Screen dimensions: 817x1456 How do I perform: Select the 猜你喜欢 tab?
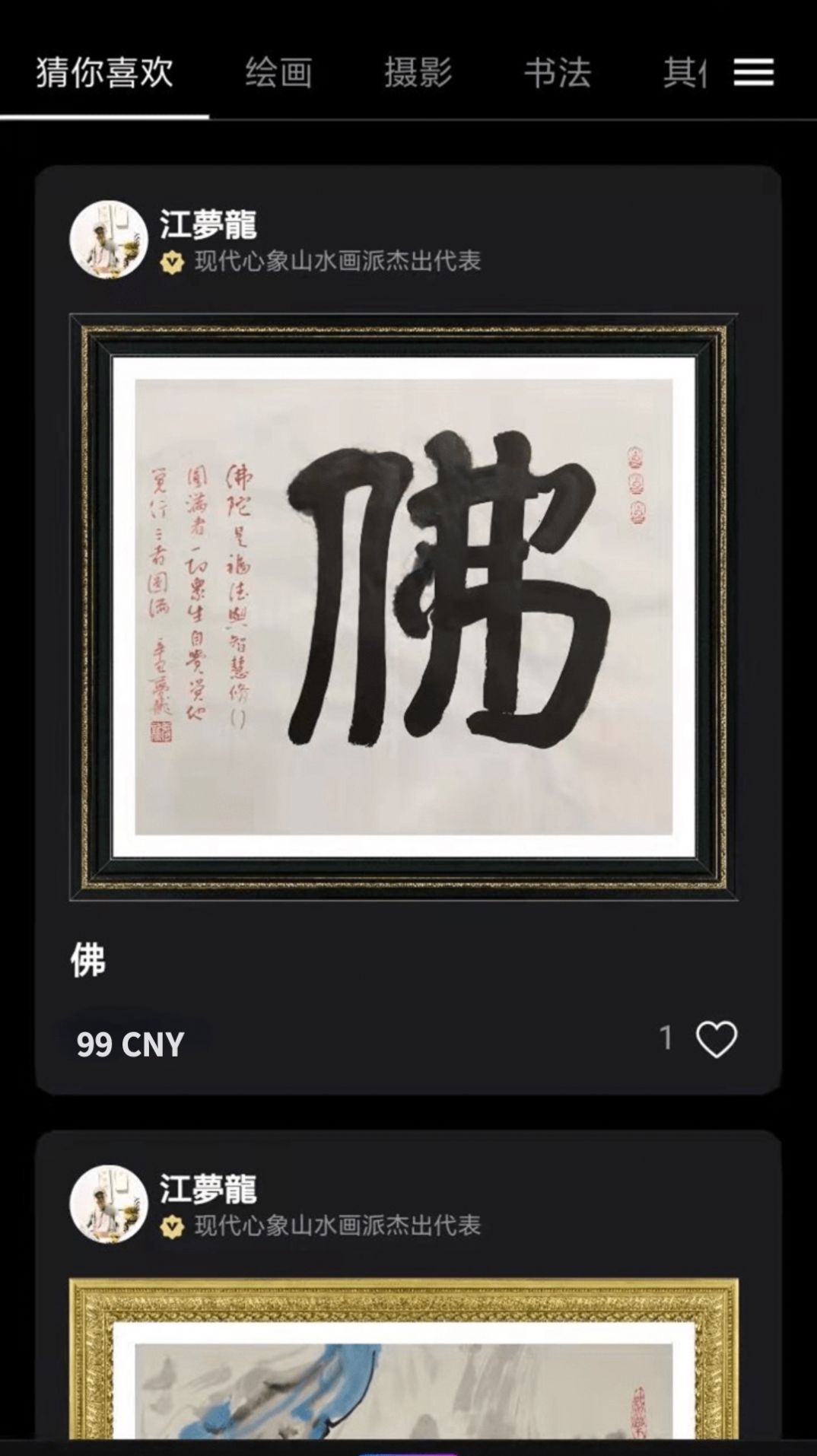(104, 73)
